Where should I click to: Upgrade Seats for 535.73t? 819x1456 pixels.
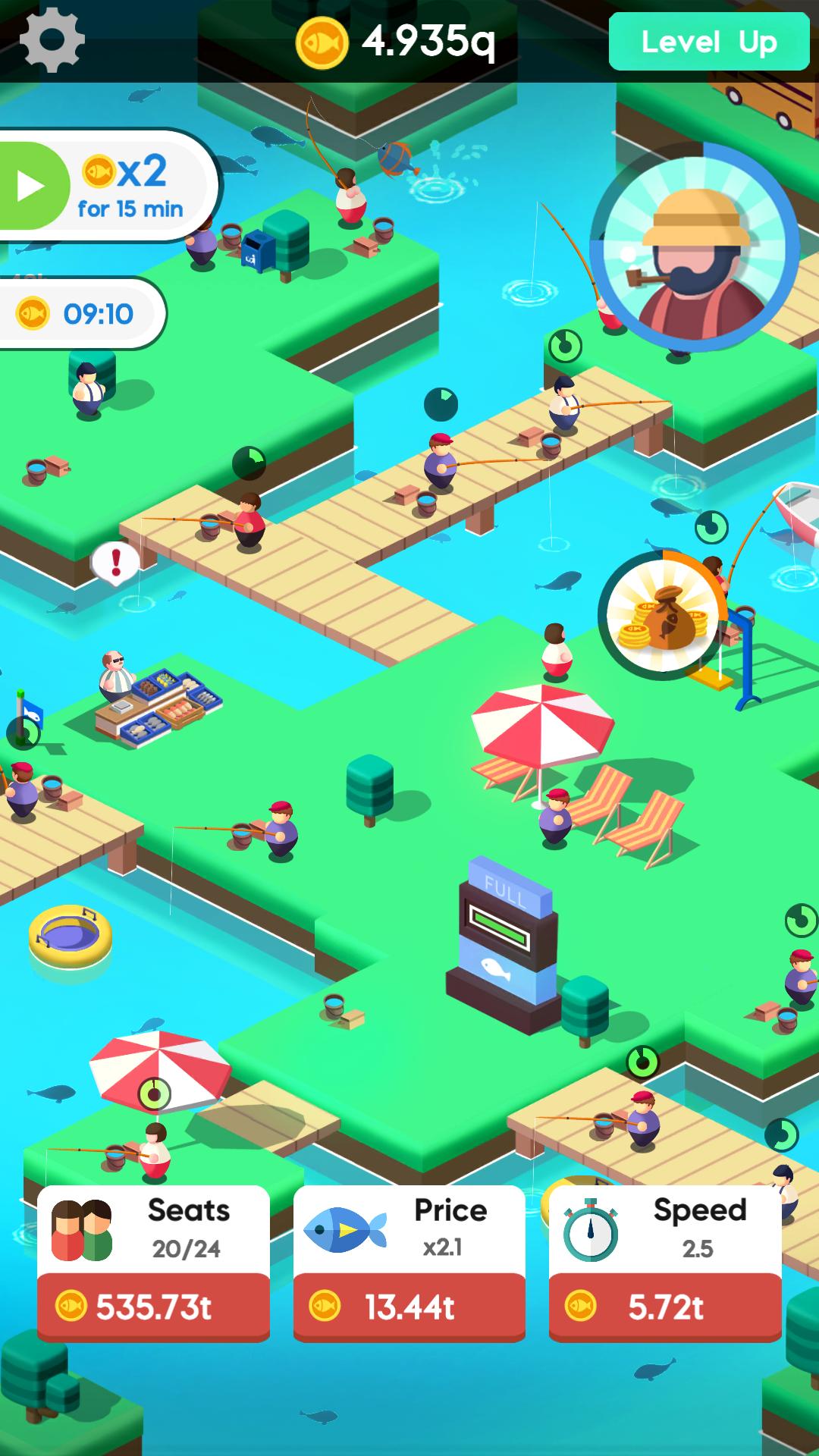pos(153,1307)
